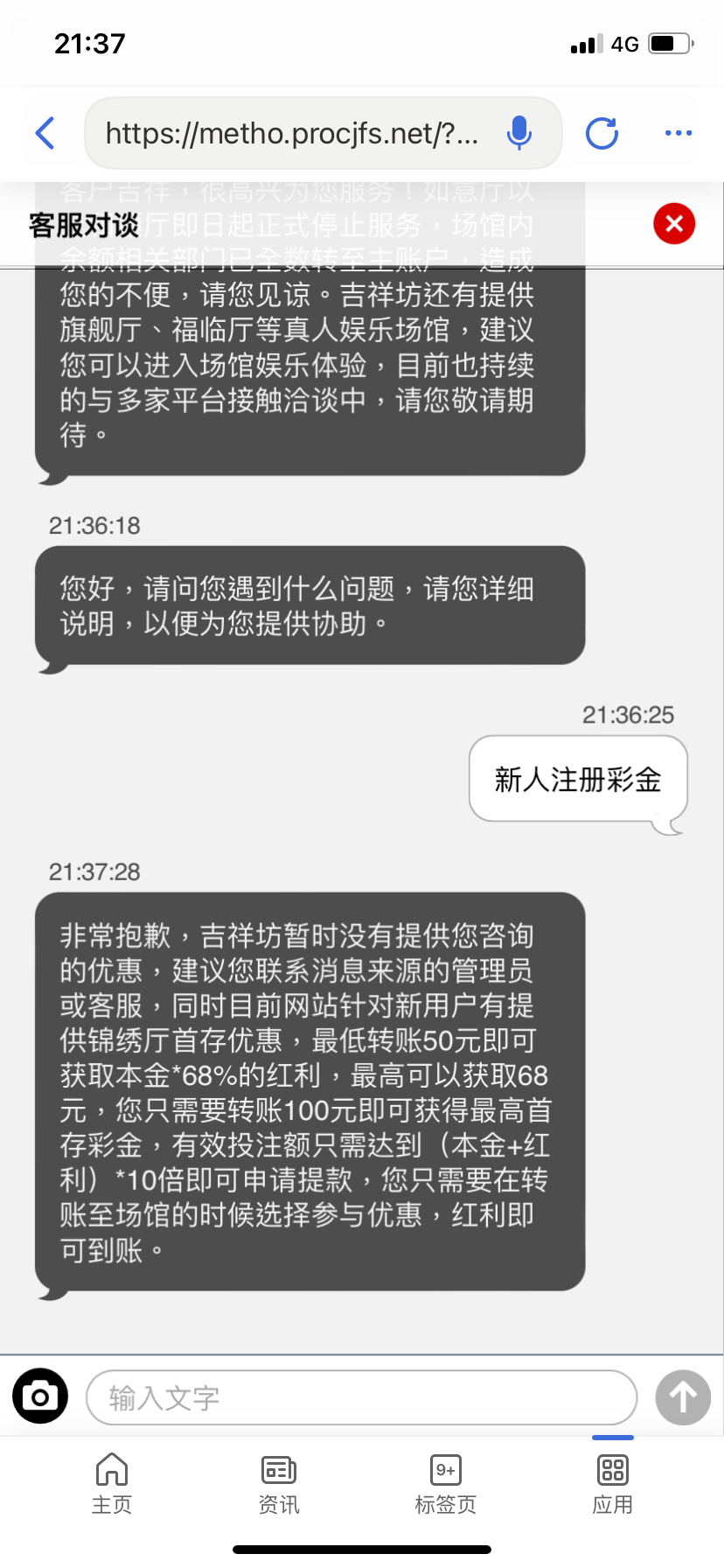View open tabs via 标签页

[446, 1482]
